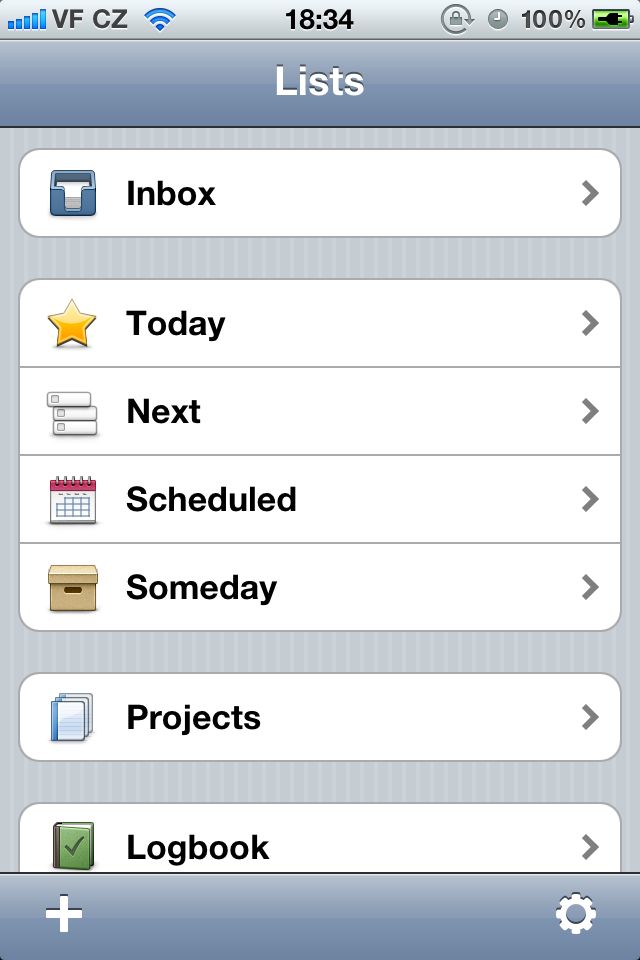This screenshot has height=960, width=640.
Task: Open the Logbook
Action: point(320,845)
